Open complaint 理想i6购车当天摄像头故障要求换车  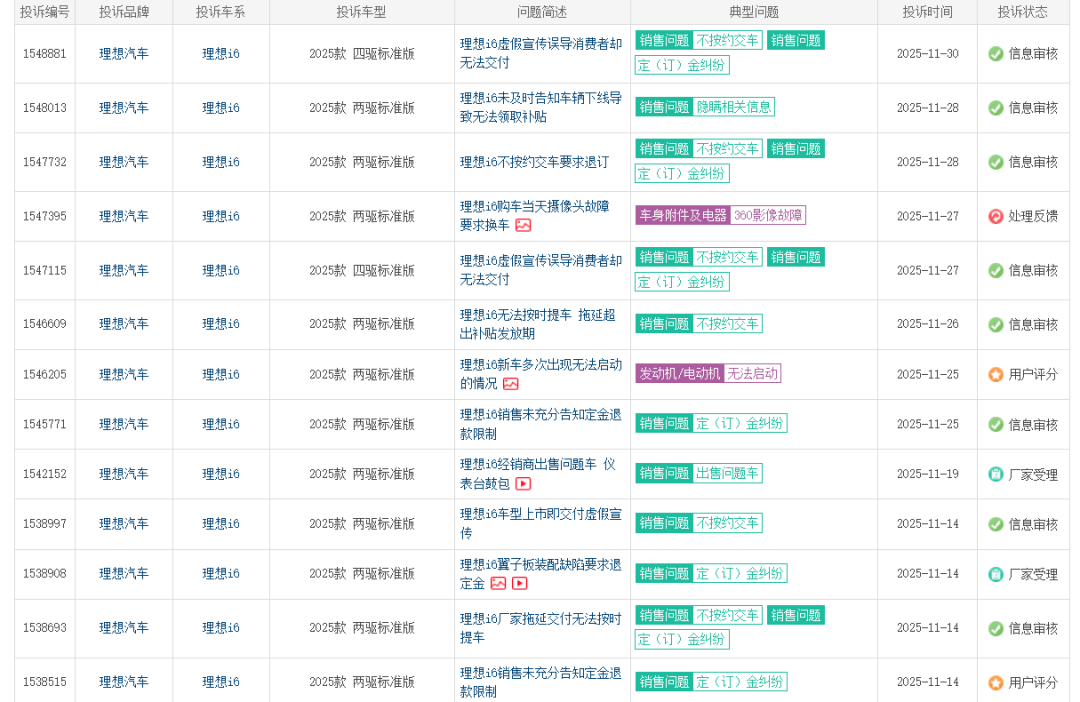tap(534, 207)
